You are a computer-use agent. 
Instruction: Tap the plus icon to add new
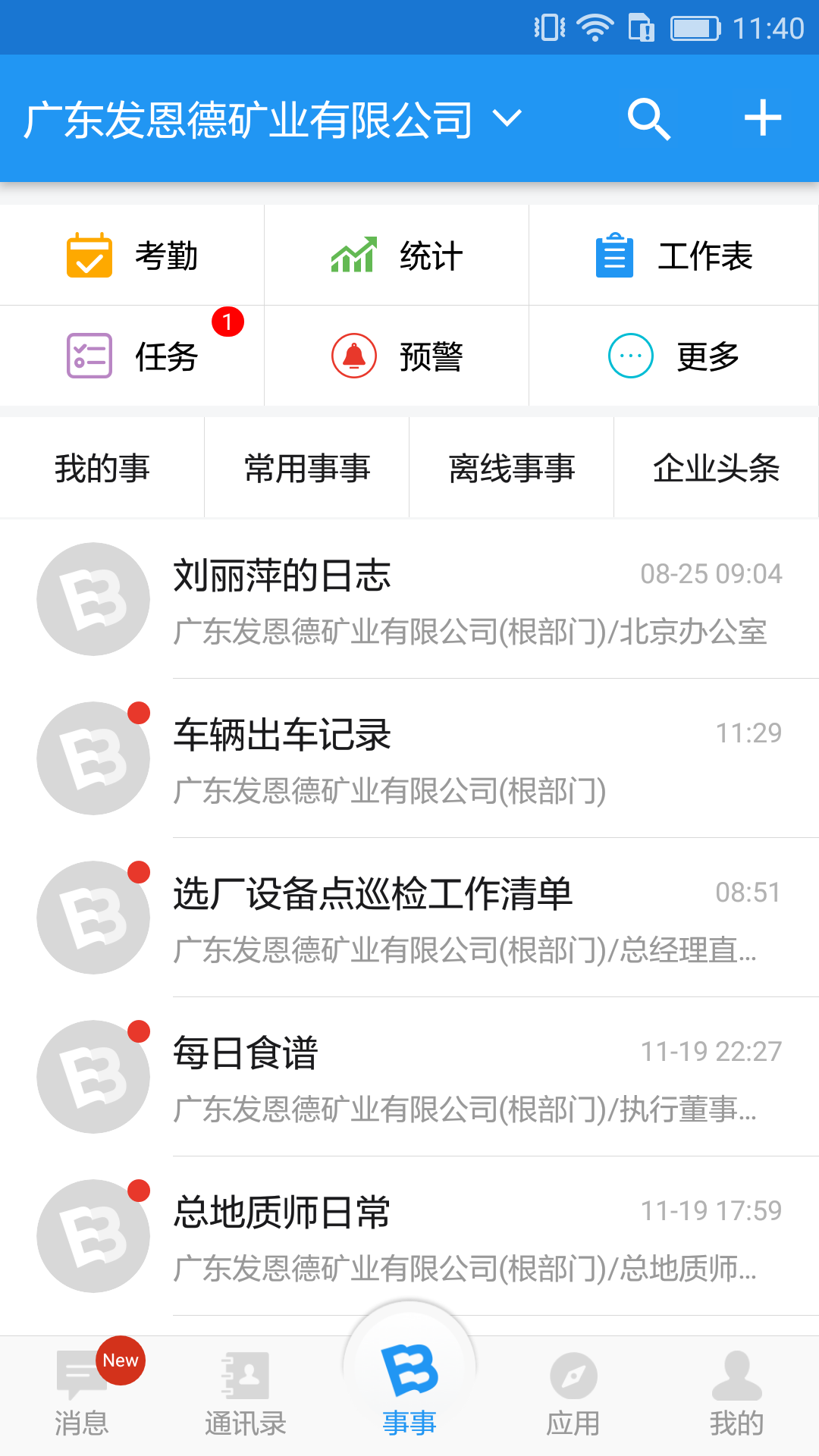click(762, 119)
